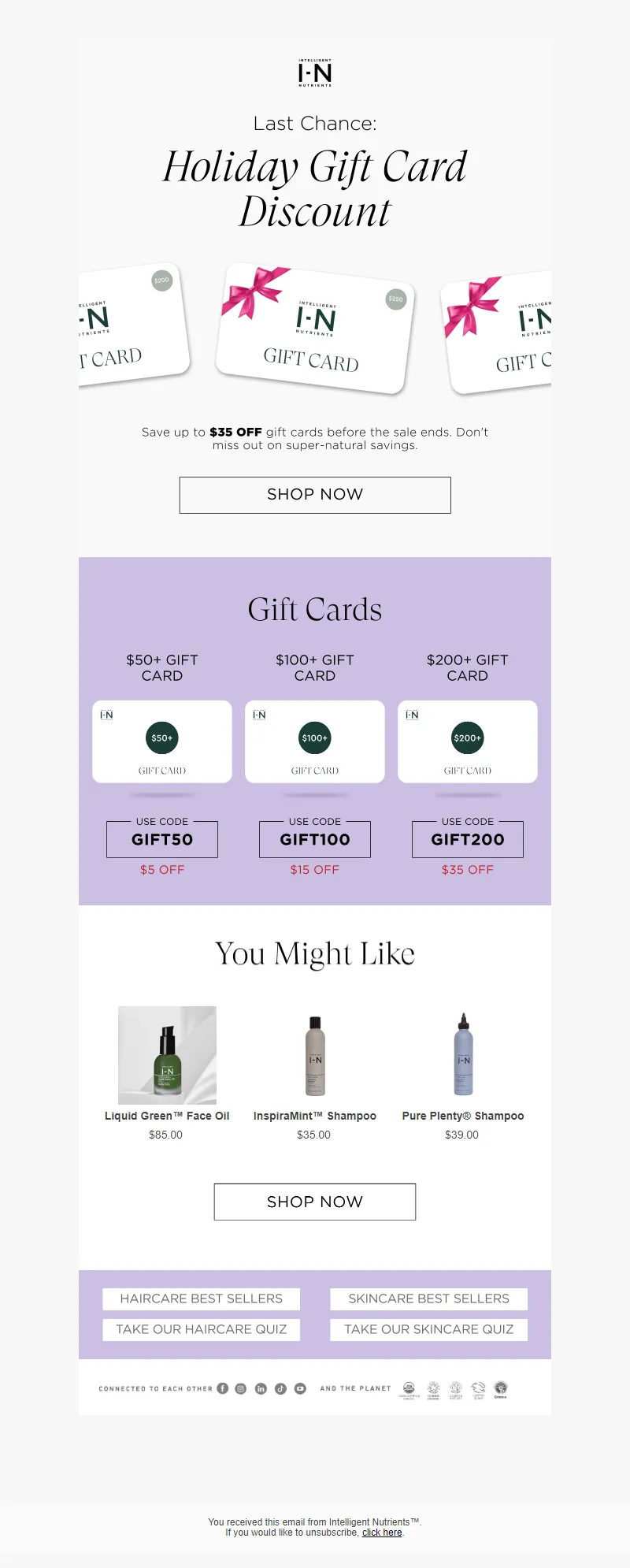Visit the Facebook page
Screen dimensions: 630x1568
[x=223, y=1388]
